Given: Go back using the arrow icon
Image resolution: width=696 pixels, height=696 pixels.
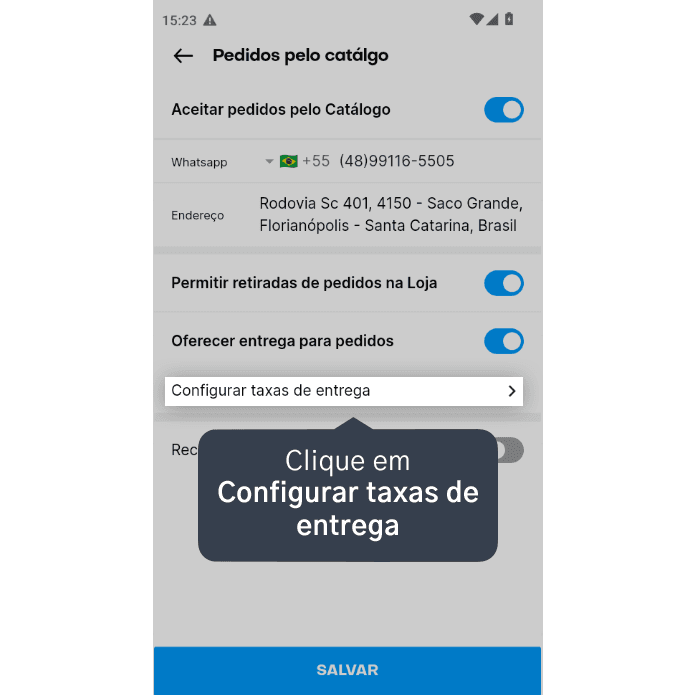Looking at the screenshot, I should coord(183,56).
